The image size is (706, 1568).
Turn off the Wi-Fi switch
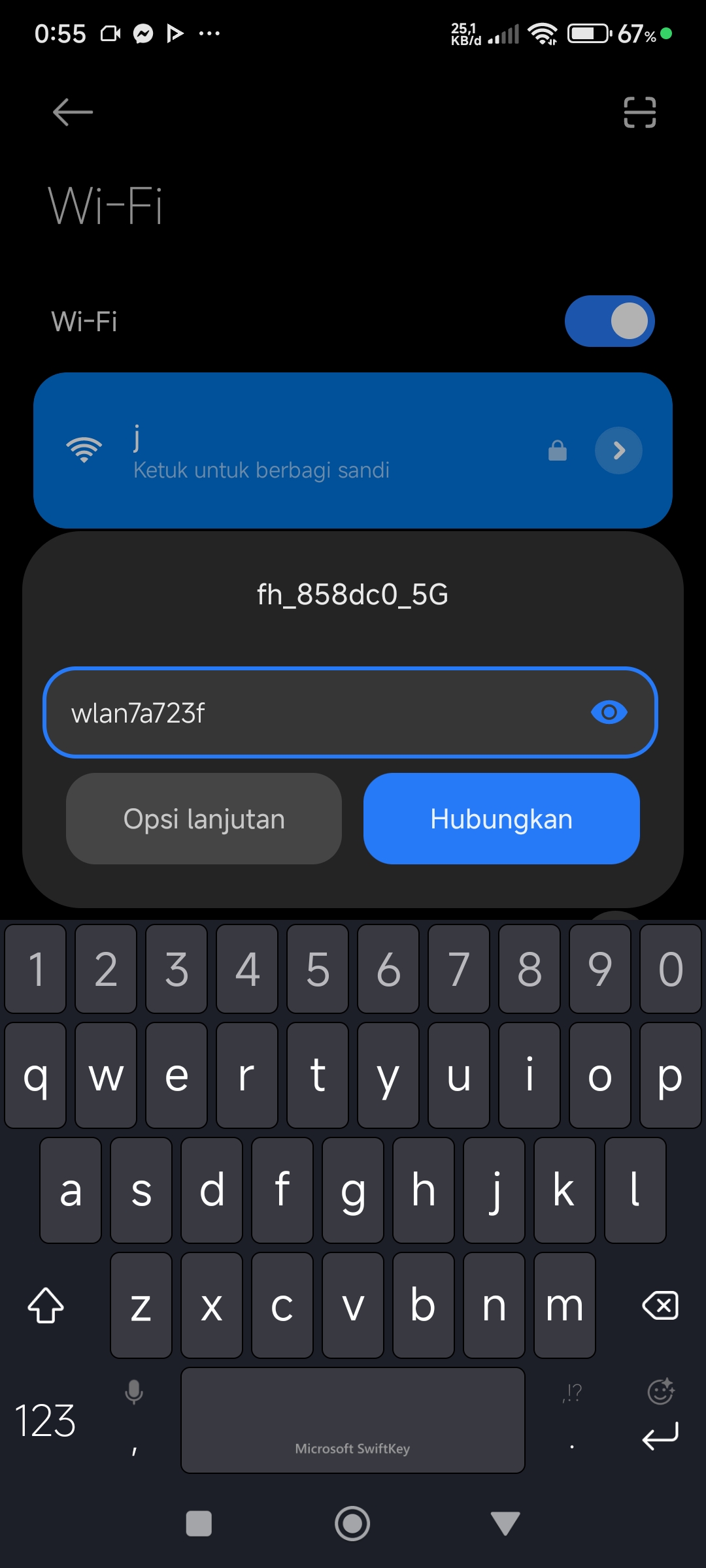coord(609,321)
